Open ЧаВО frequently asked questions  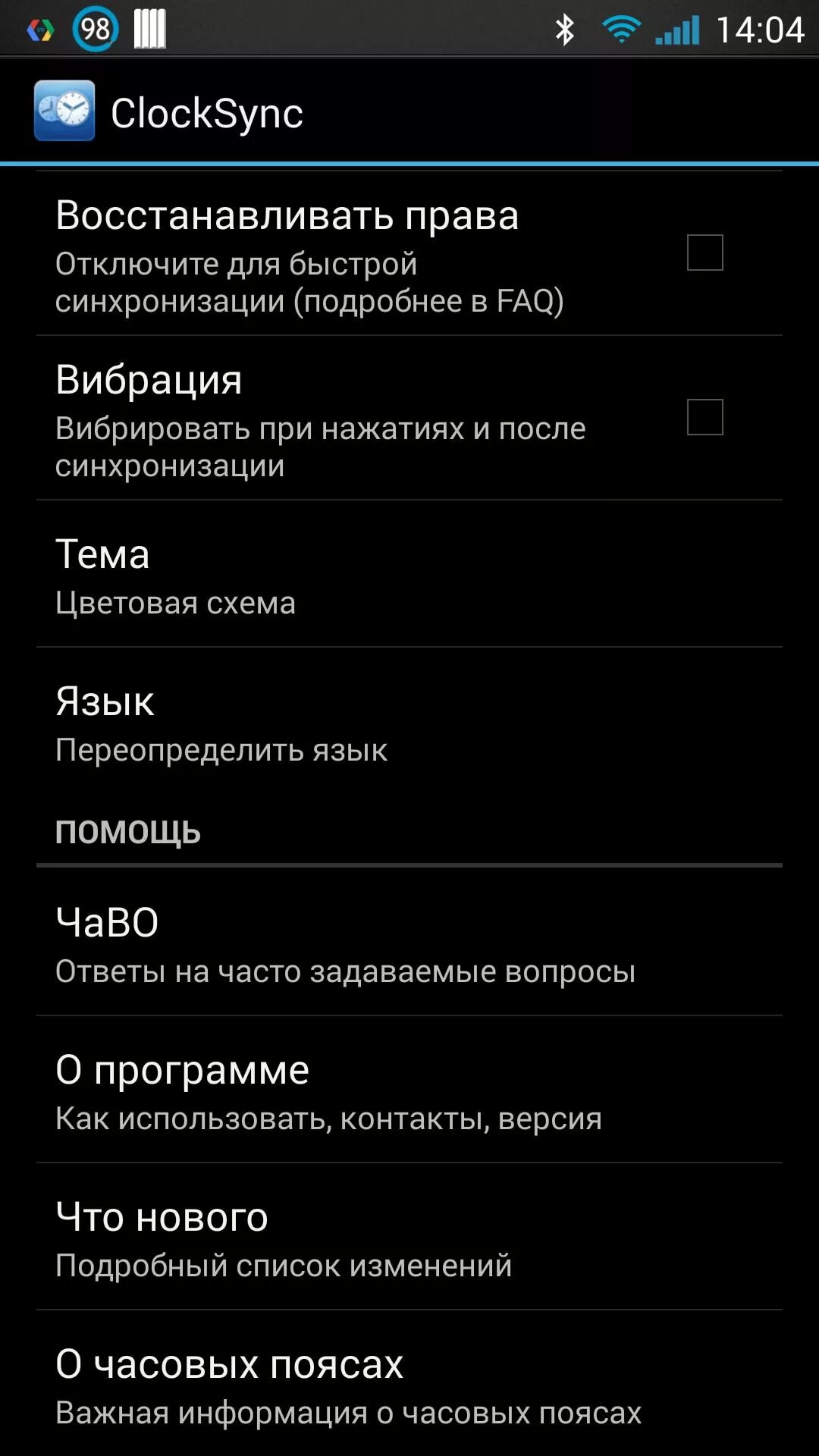409,943
